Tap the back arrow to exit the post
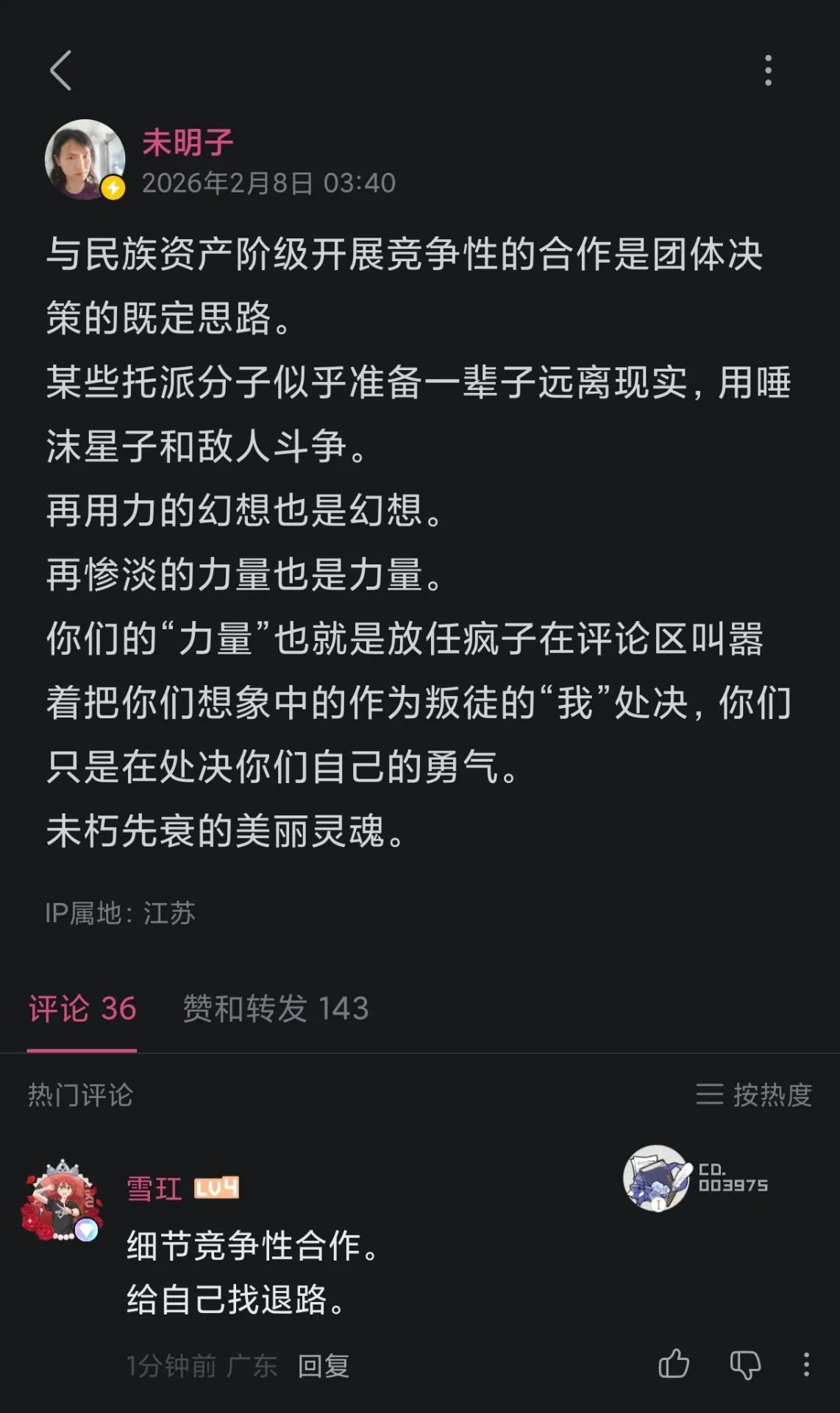Screen dimensions: 840x1413 pyautogui.click(x=60, y=71)
